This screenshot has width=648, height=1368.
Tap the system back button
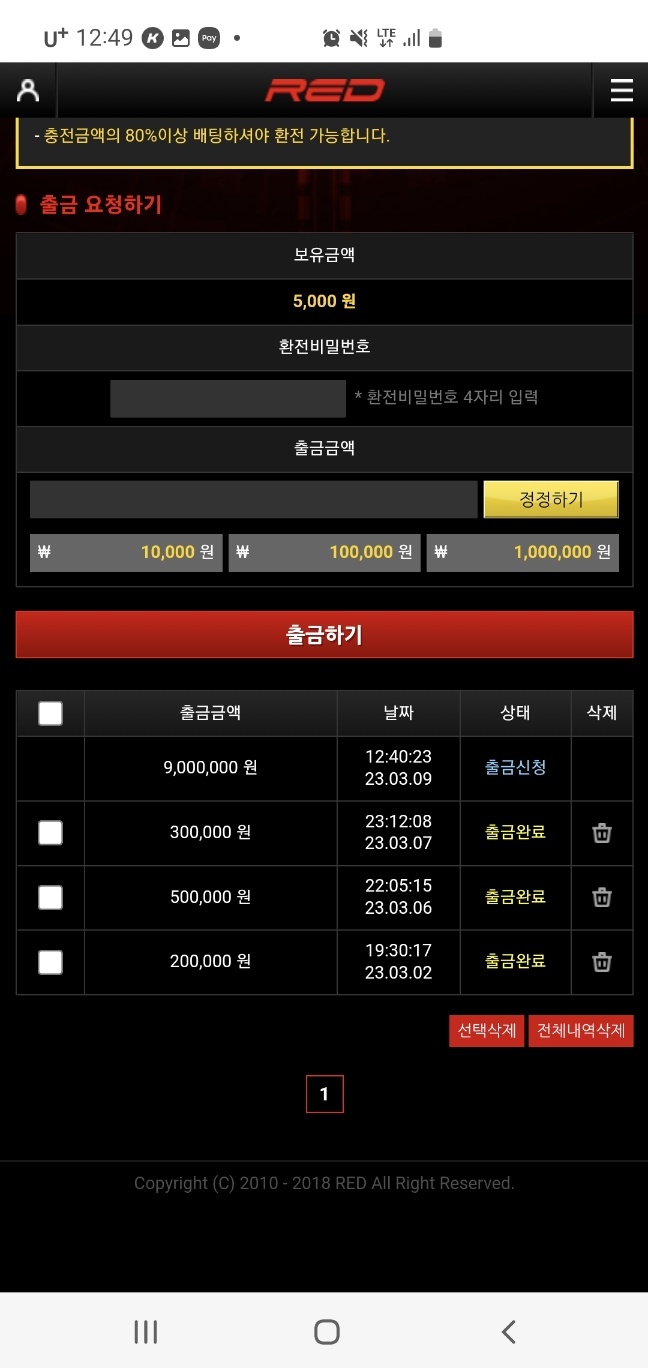(508, 1331)
